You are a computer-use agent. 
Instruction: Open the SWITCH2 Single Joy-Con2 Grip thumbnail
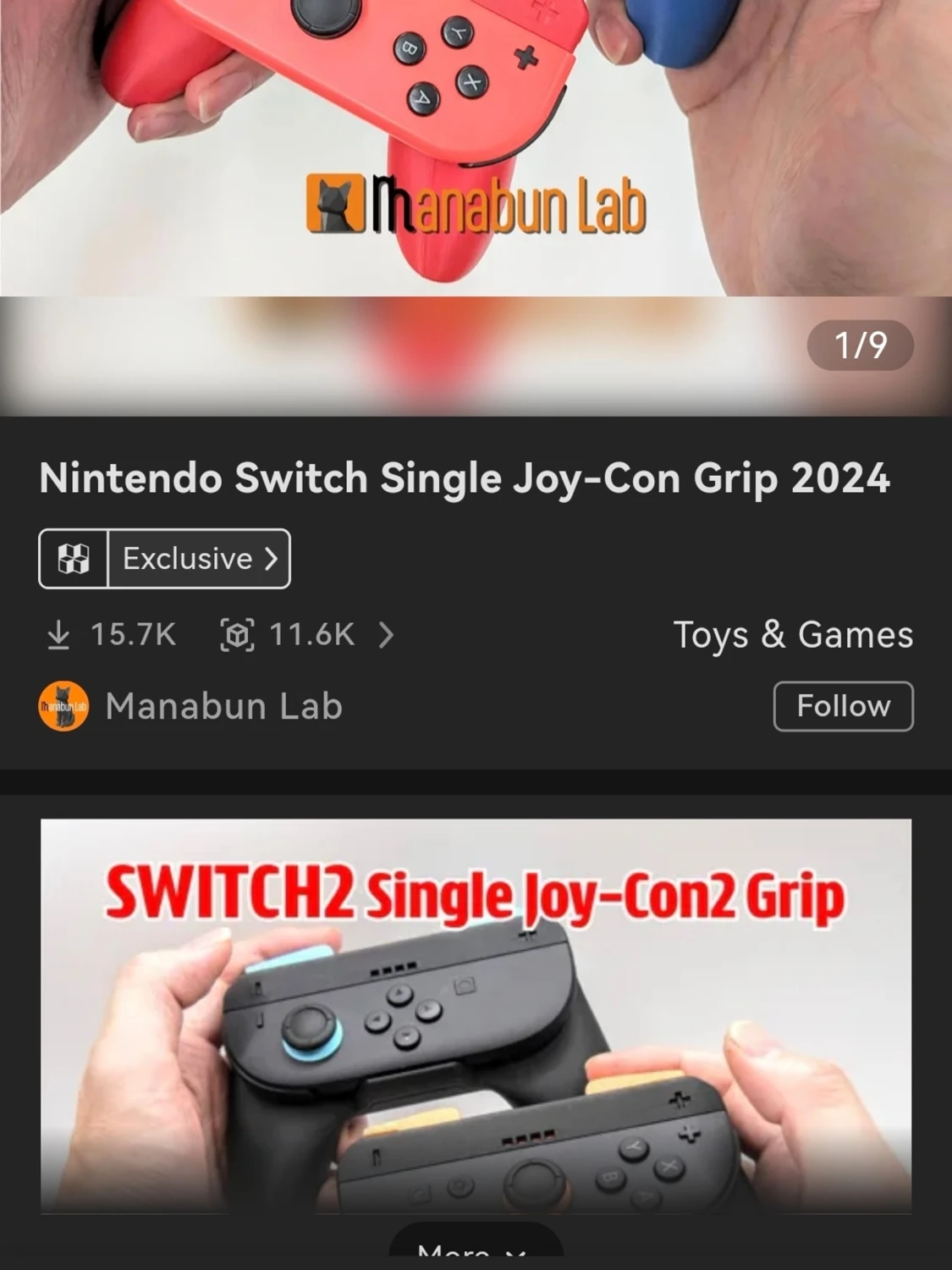click(476, 1016)
